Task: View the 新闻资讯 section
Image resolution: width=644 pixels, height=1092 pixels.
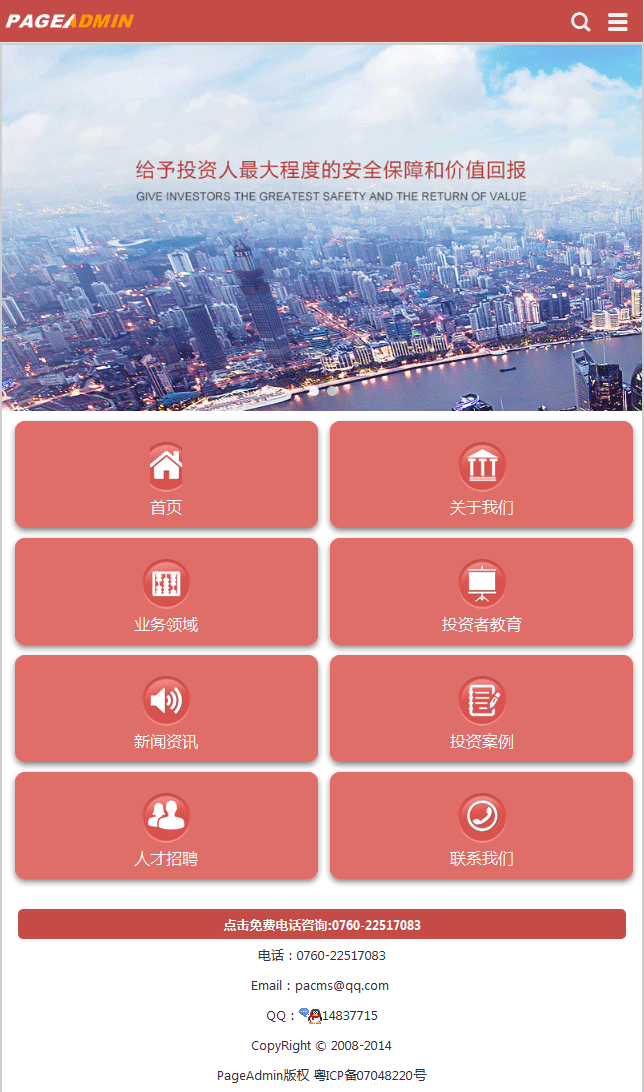Action: click(x=166, y=709)
